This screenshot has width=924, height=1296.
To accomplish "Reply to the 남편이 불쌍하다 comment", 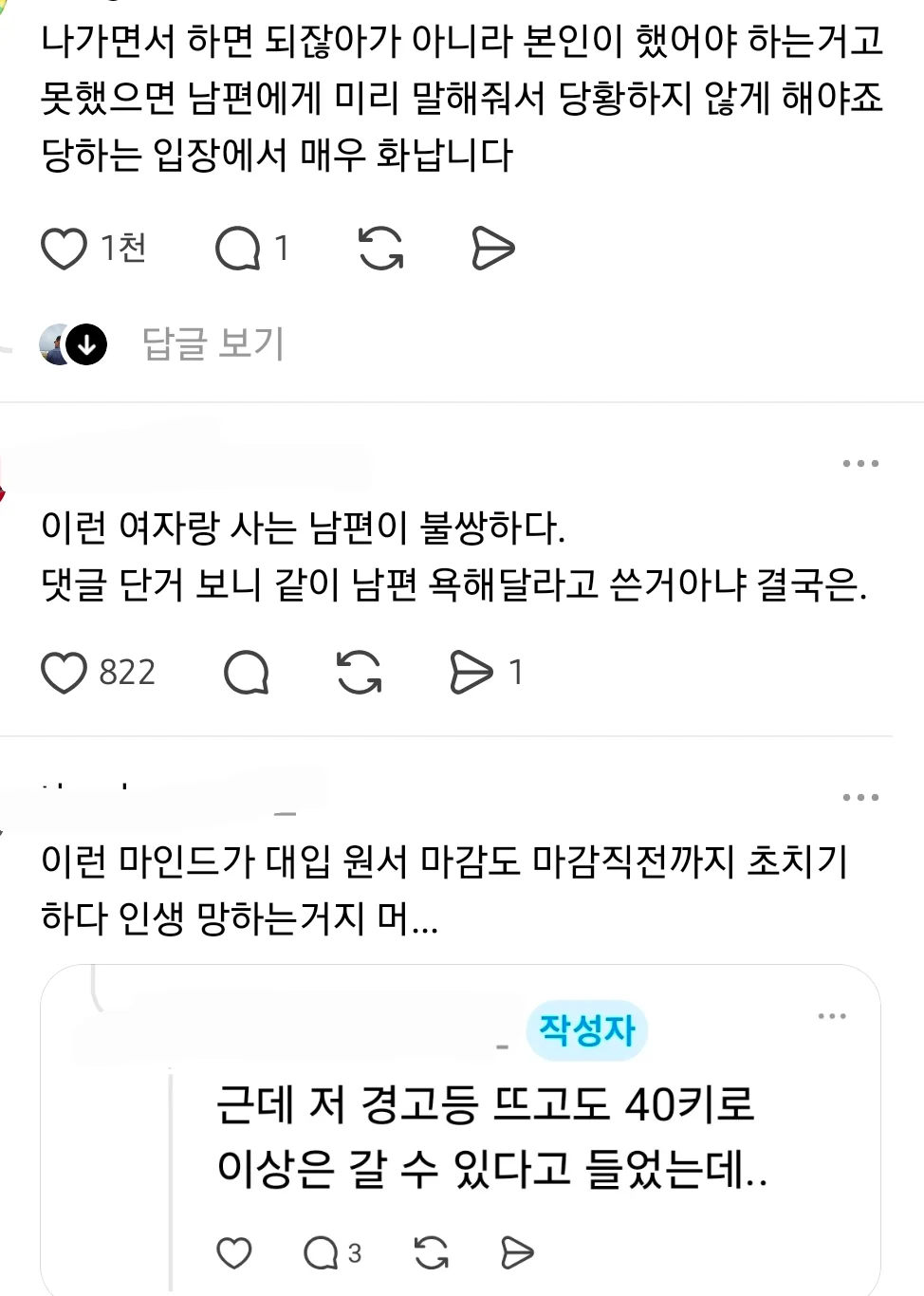I will (247, 673).
